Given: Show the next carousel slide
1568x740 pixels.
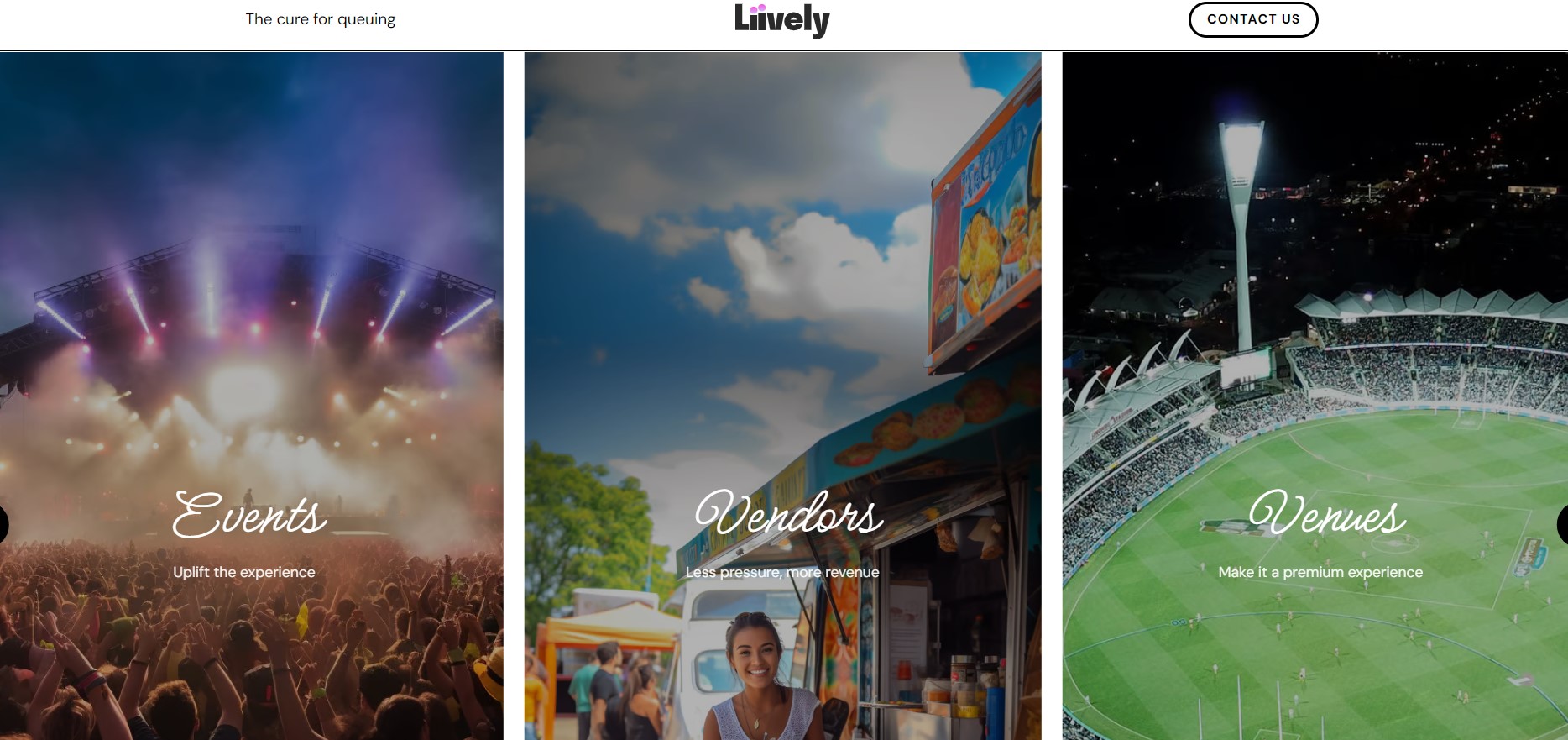Looking at the screenshot, I should coord(1562,525).
